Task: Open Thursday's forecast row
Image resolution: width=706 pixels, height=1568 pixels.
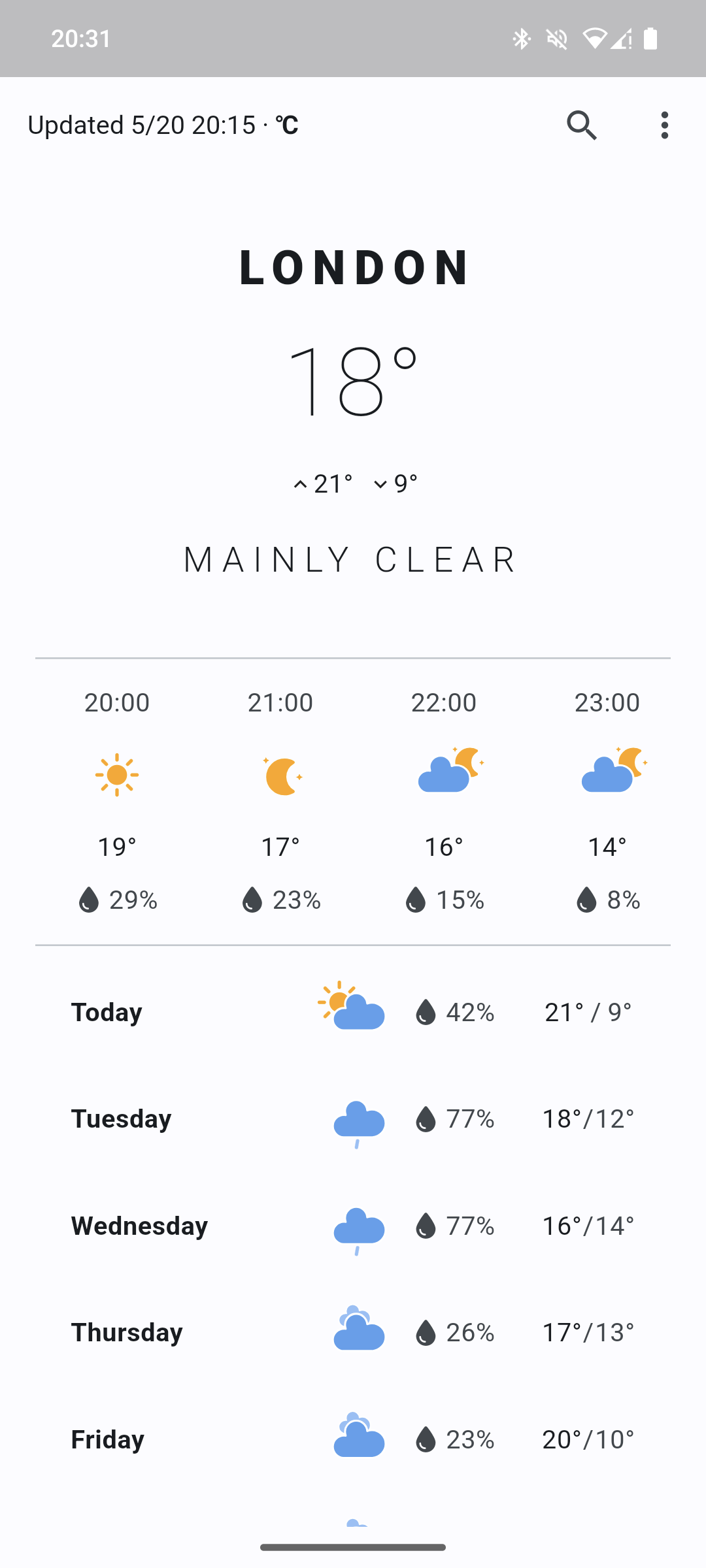Action: pyautogui.click(x=353, y=1333)
